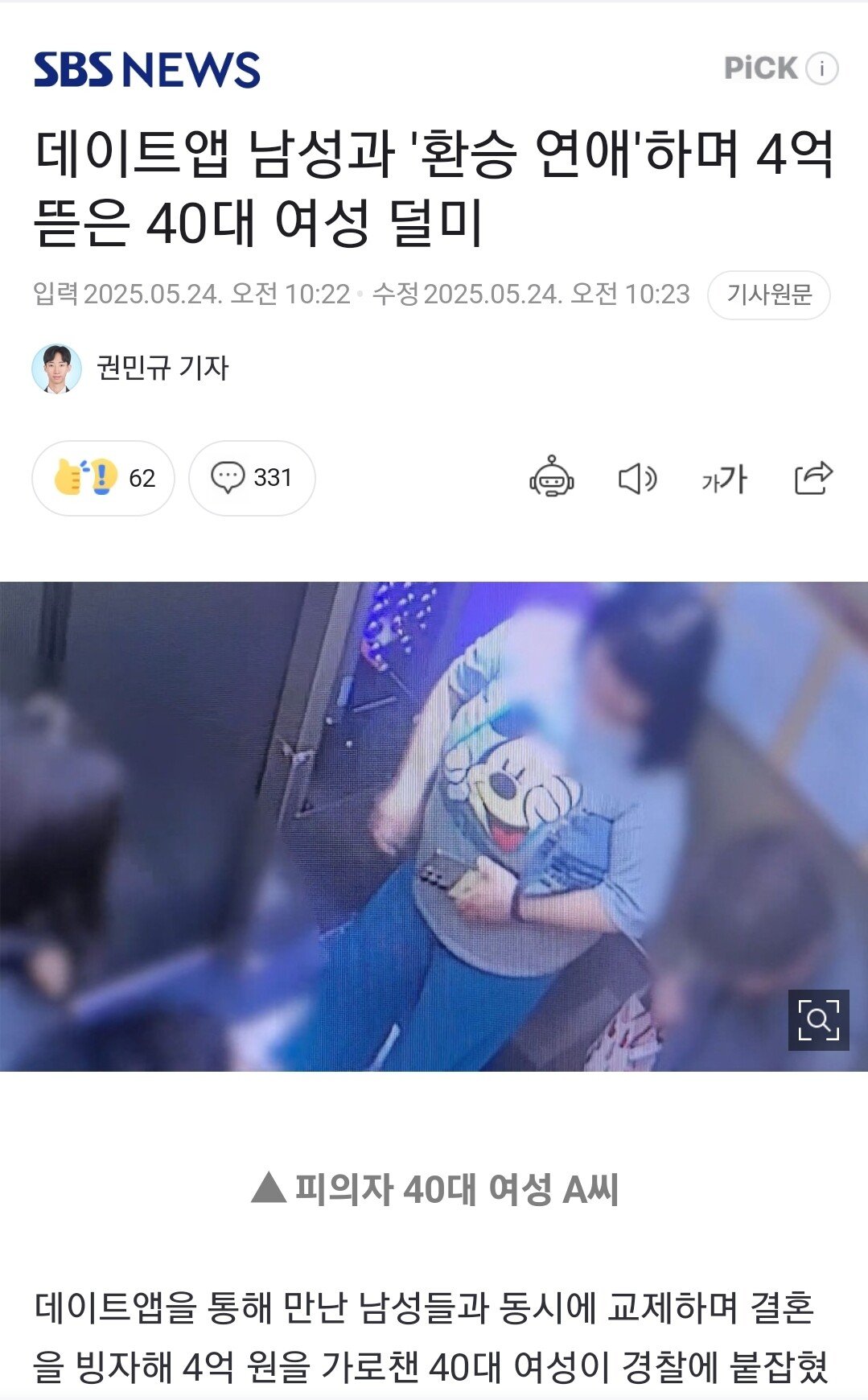Open the AI summary robot icon
The height and width of the screenshot is (1400, 868).
click(x=552, y=477)
